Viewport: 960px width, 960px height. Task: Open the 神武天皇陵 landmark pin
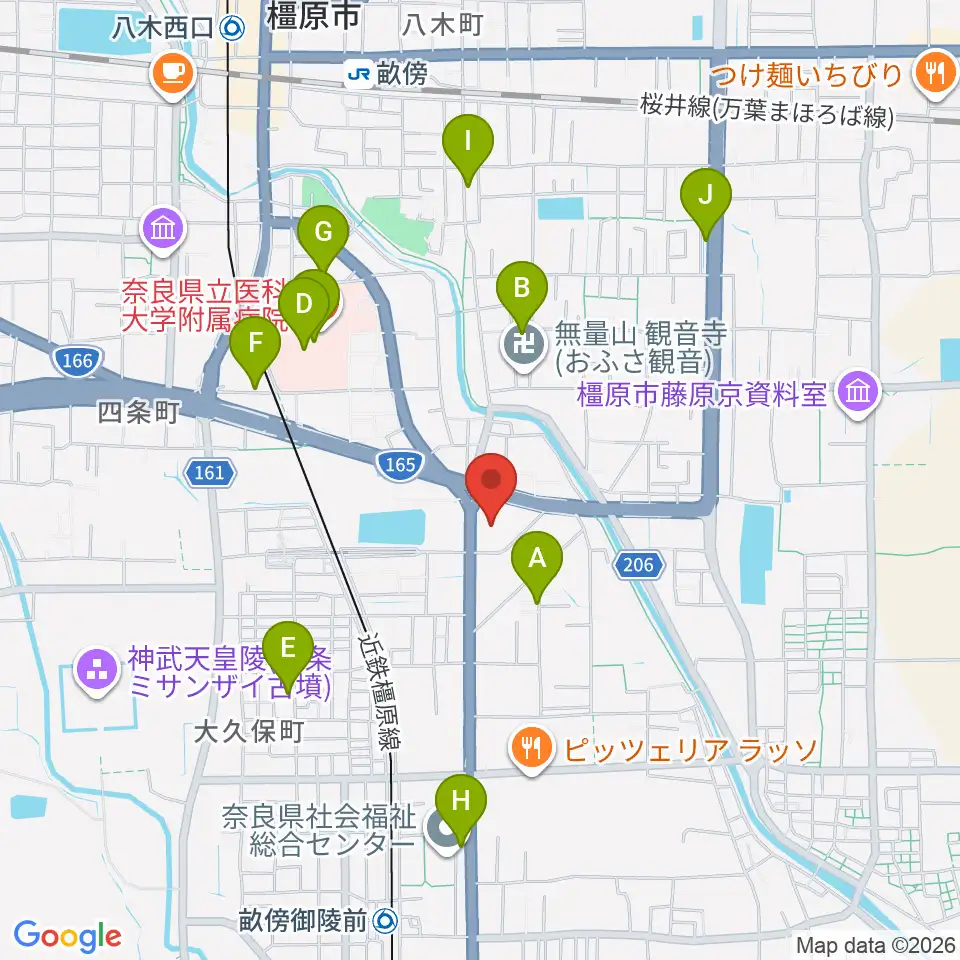97,672
